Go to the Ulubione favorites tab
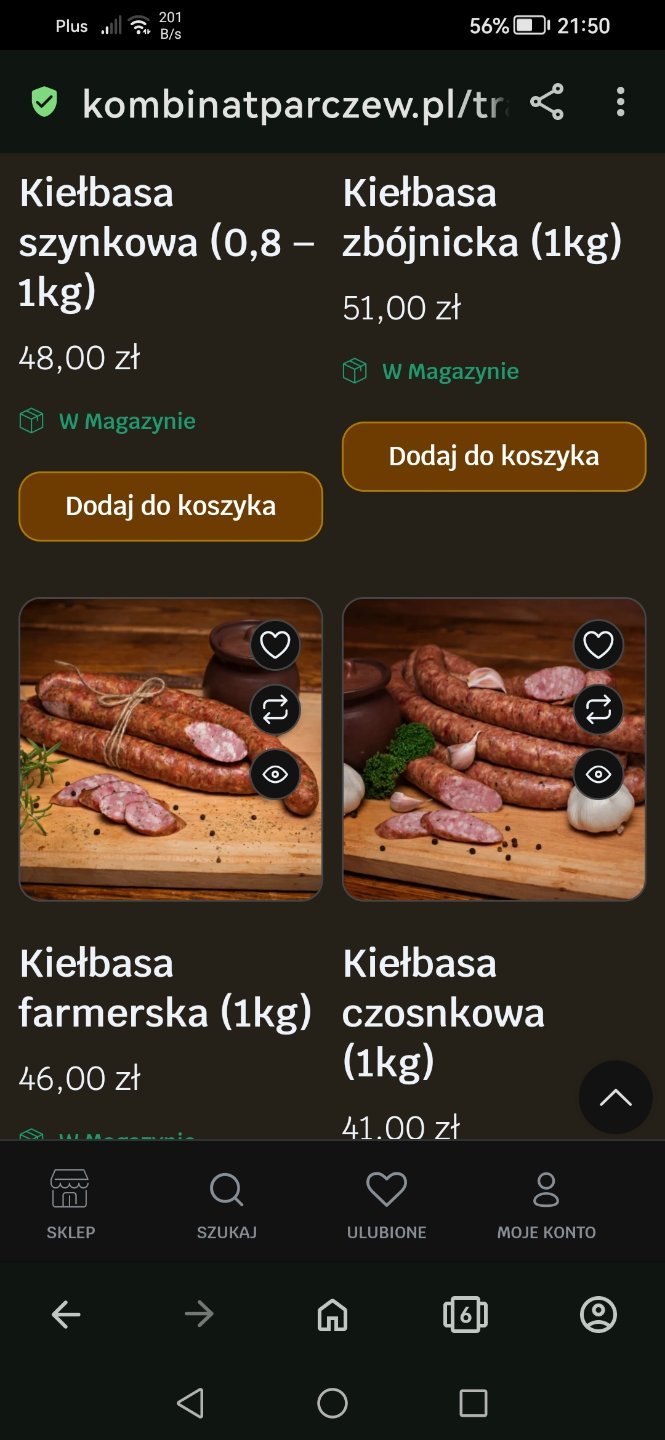The width and height of the screenshot is (665, 1440). 386,1204
